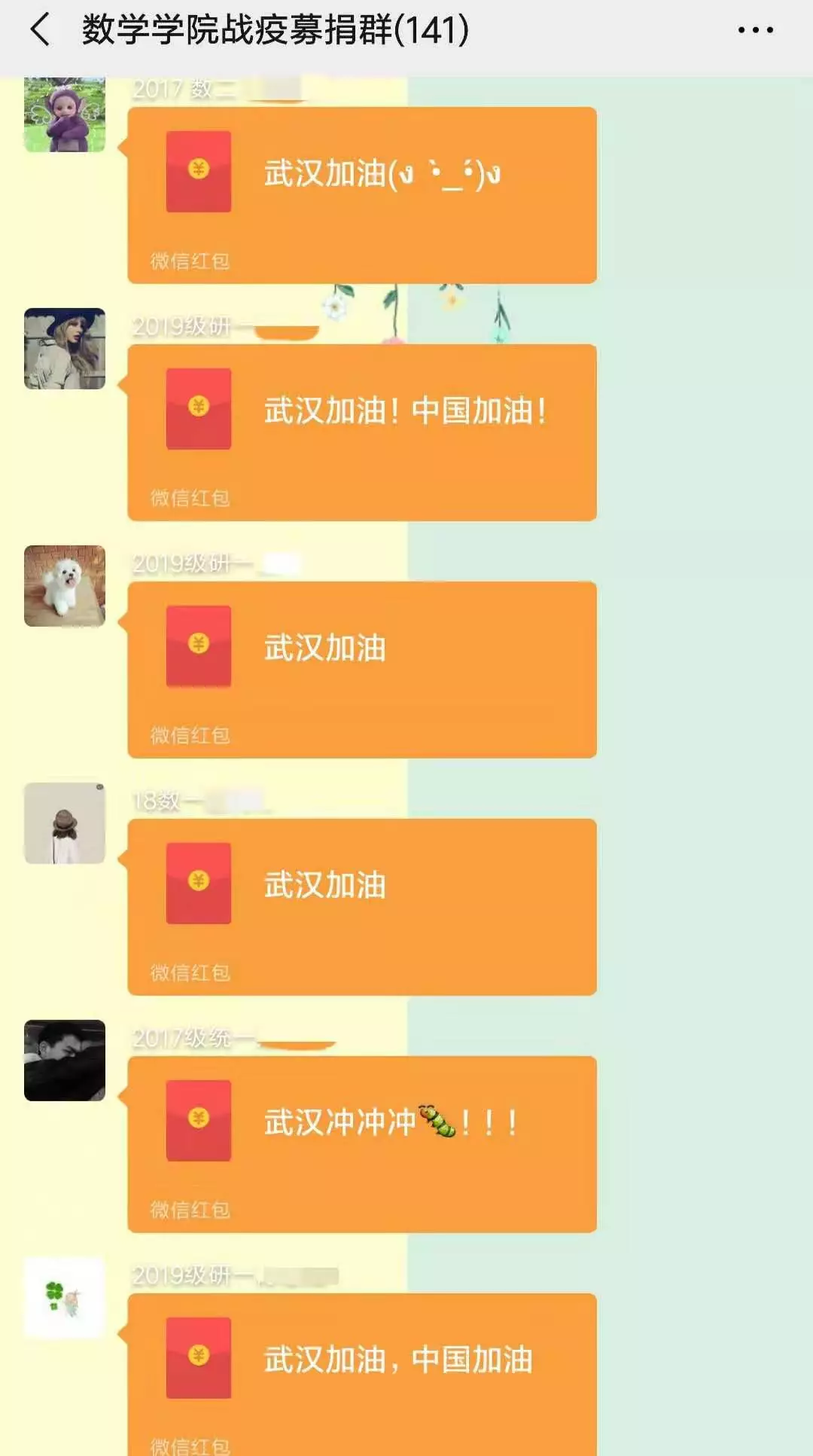The width and height of the screenshot is (813, 1456).
Task: View profile of dark black-and-white avatar sender
Action: (65, 1061)
